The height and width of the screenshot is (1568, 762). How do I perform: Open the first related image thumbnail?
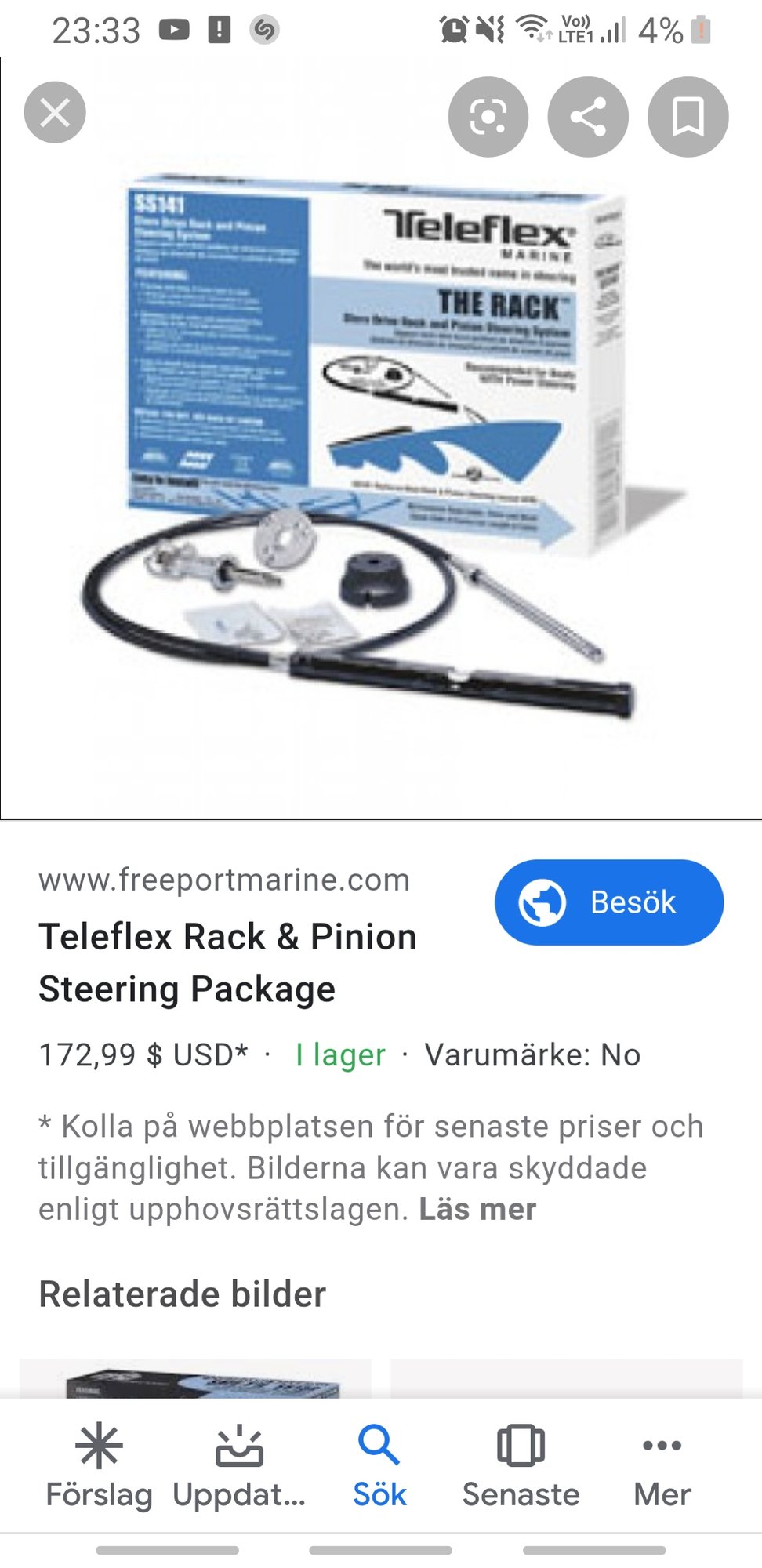coord(195,1379)
